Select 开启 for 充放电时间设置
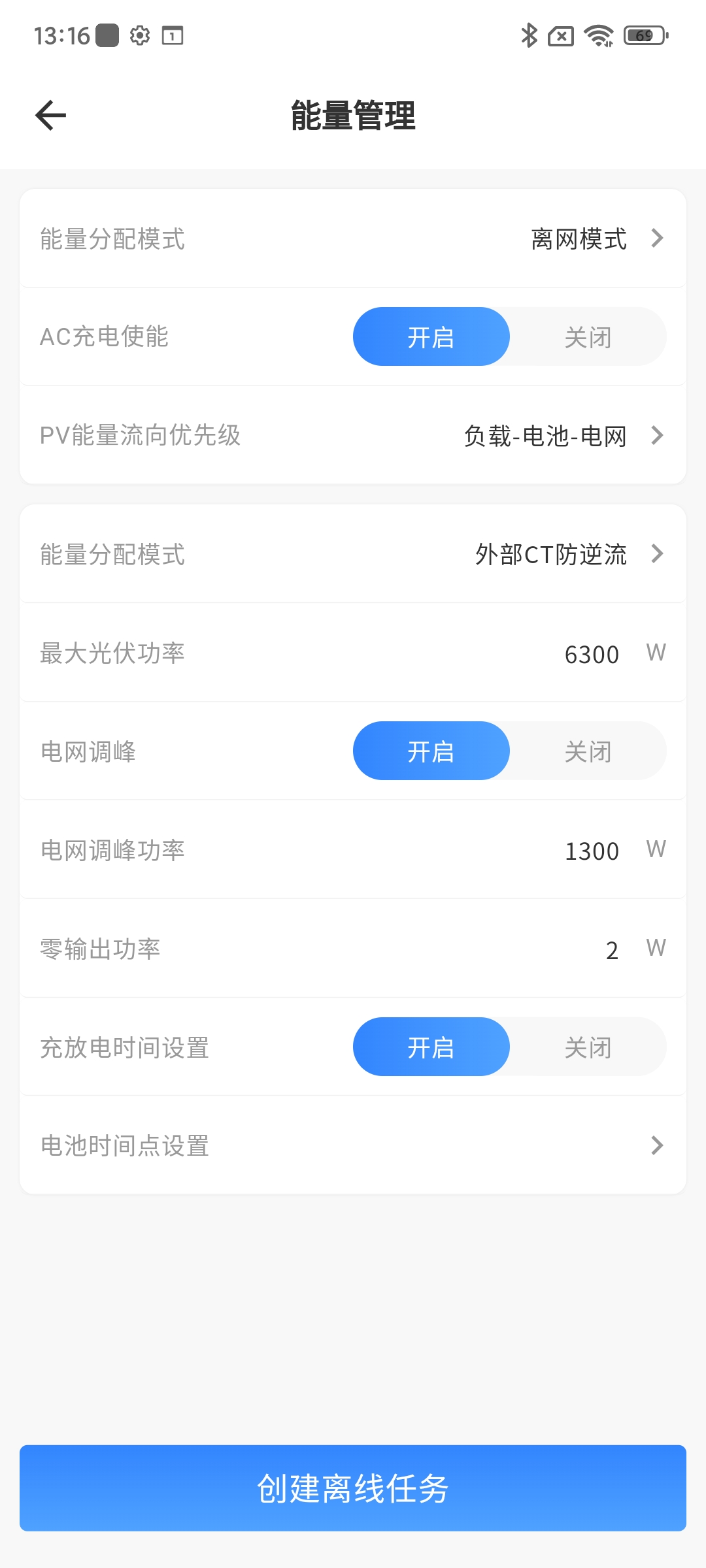The width and height of the screenshot is (706, 1568). [431, 1047]
